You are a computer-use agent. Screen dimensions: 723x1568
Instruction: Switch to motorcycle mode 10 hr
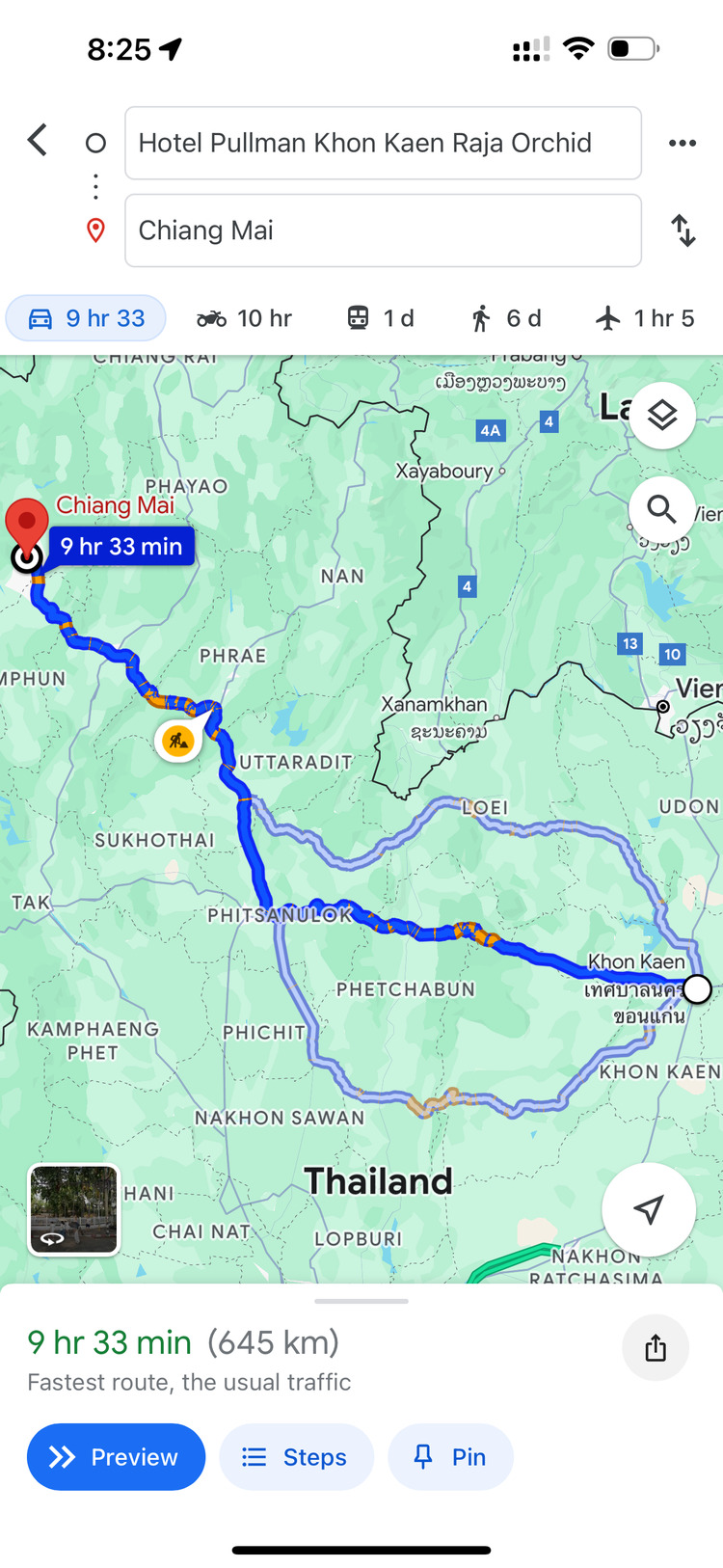[x=244, y=318]
